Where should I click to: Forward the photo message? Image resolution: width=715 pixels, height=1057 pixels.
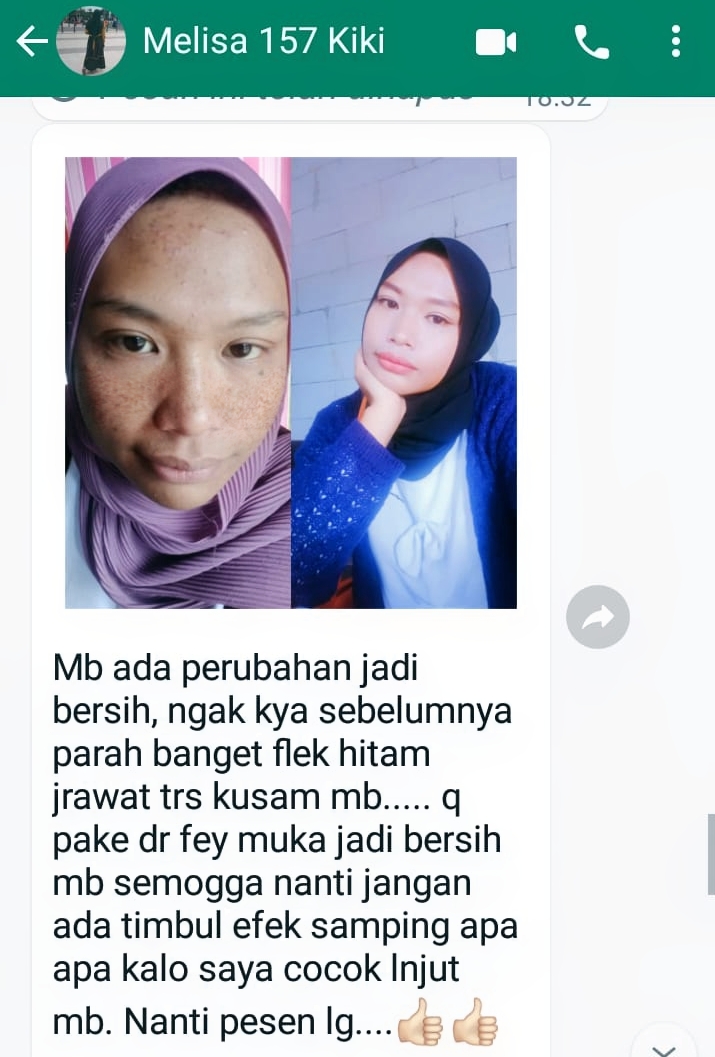(598, 617)
